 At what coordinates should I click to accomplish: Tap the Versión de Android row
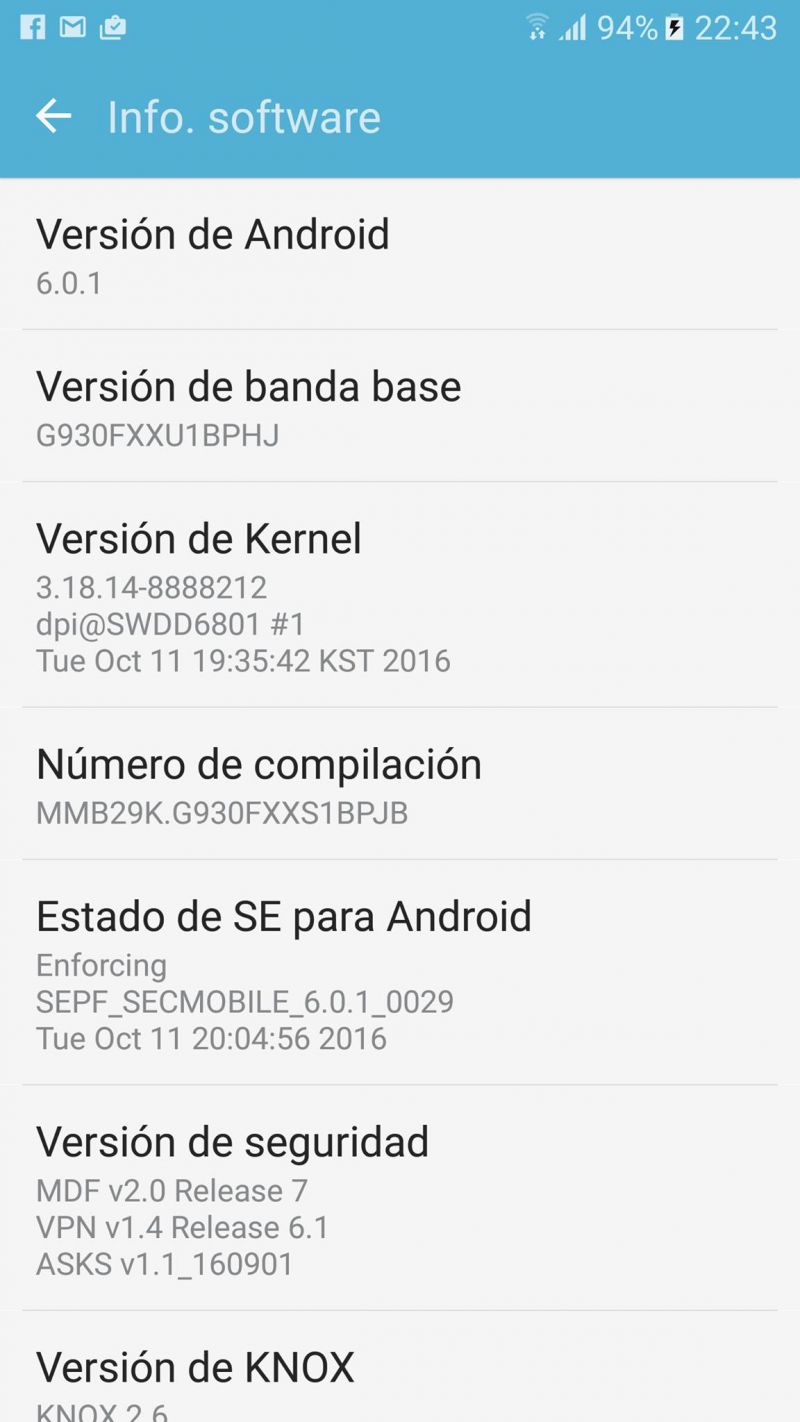pos(400,255)
